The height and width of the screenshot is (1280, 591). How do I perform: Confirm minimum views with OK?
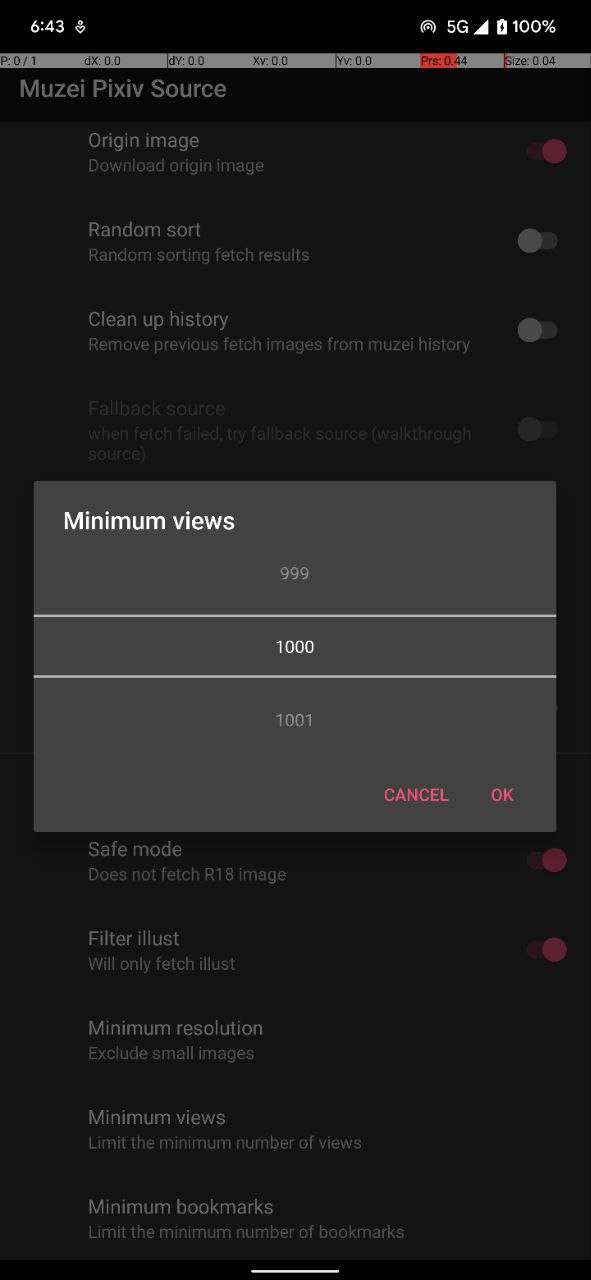(x=502, y=795)
